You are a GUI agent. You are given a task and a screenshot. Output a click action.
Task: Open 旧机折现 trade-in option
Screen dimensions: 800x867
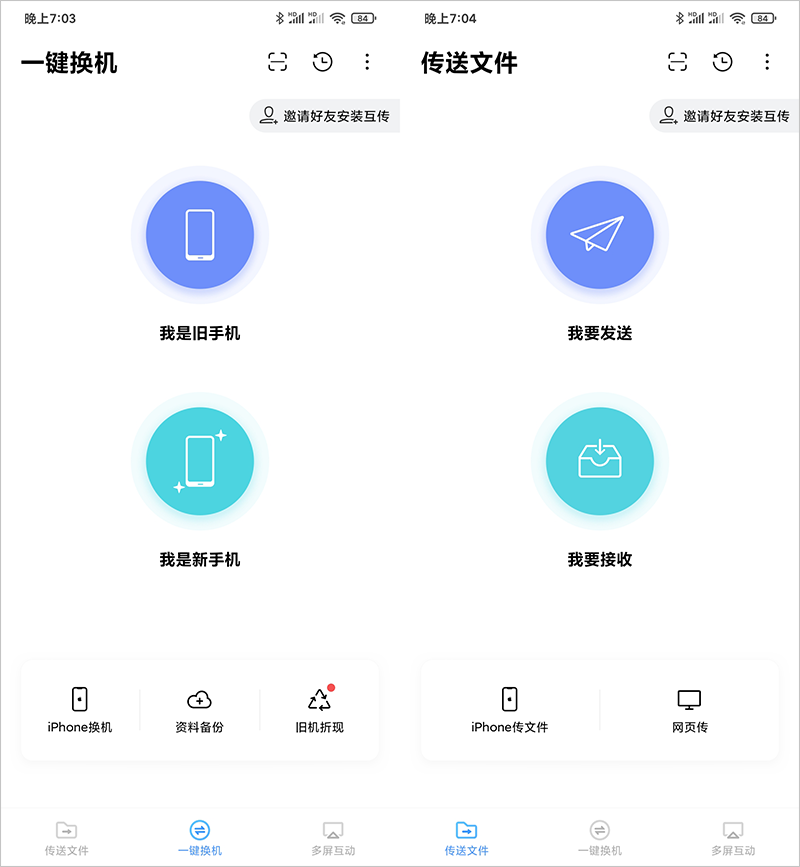pos(319,710)
